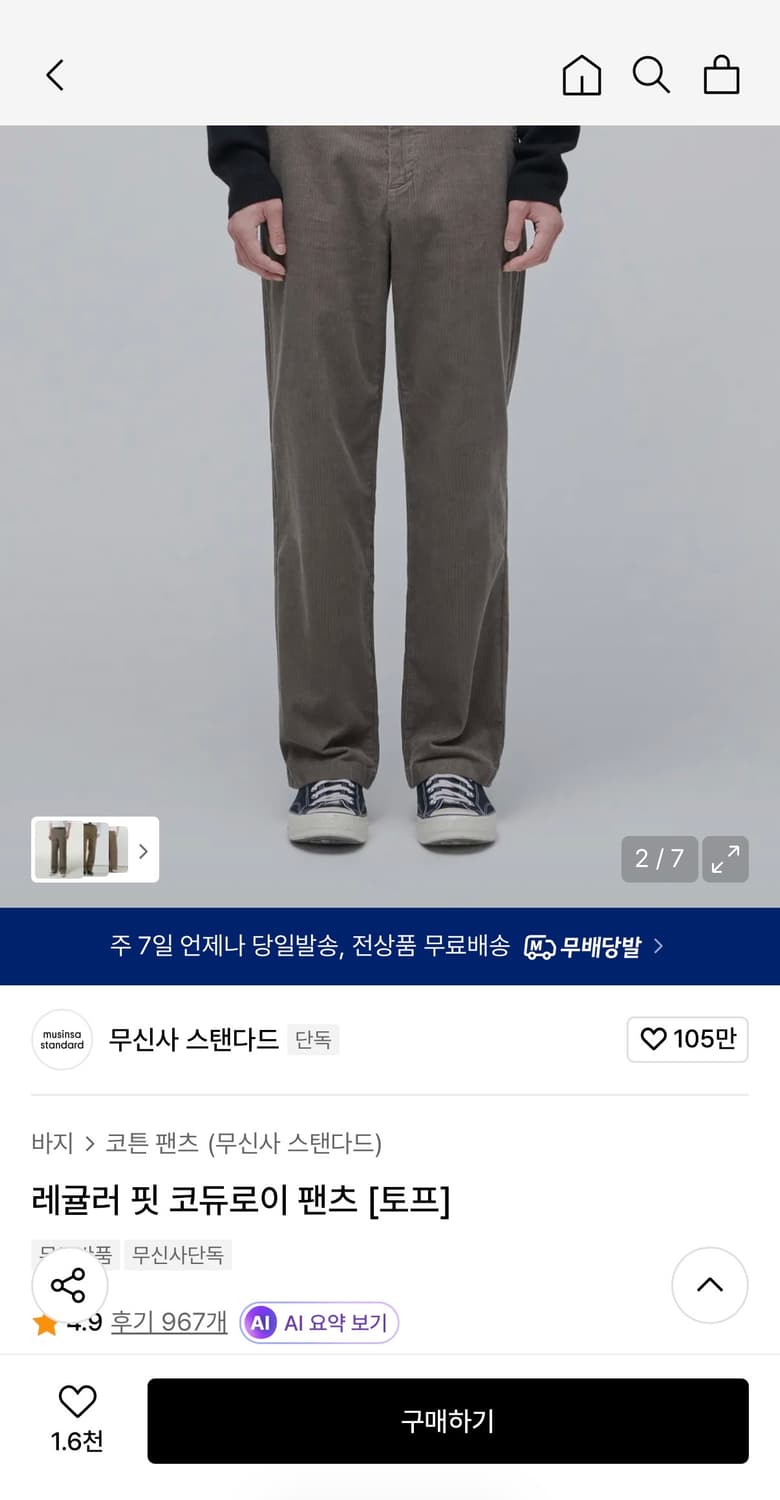Open the home screen via home icon

[581, 75]
